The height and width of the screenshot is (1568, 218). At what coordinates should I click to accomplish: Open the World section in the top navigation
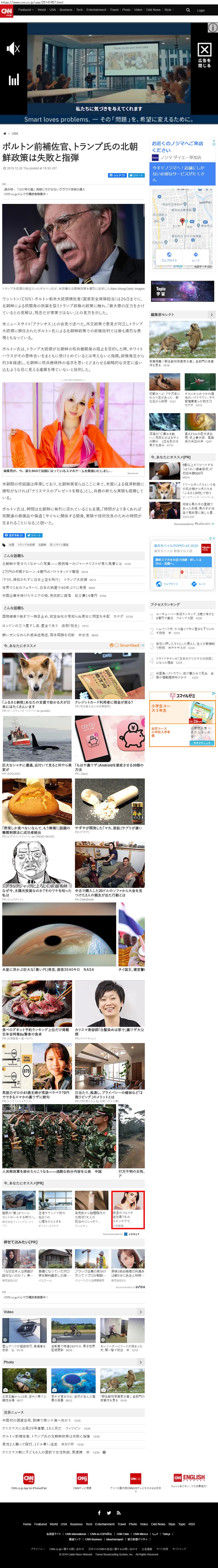point(41,10)
